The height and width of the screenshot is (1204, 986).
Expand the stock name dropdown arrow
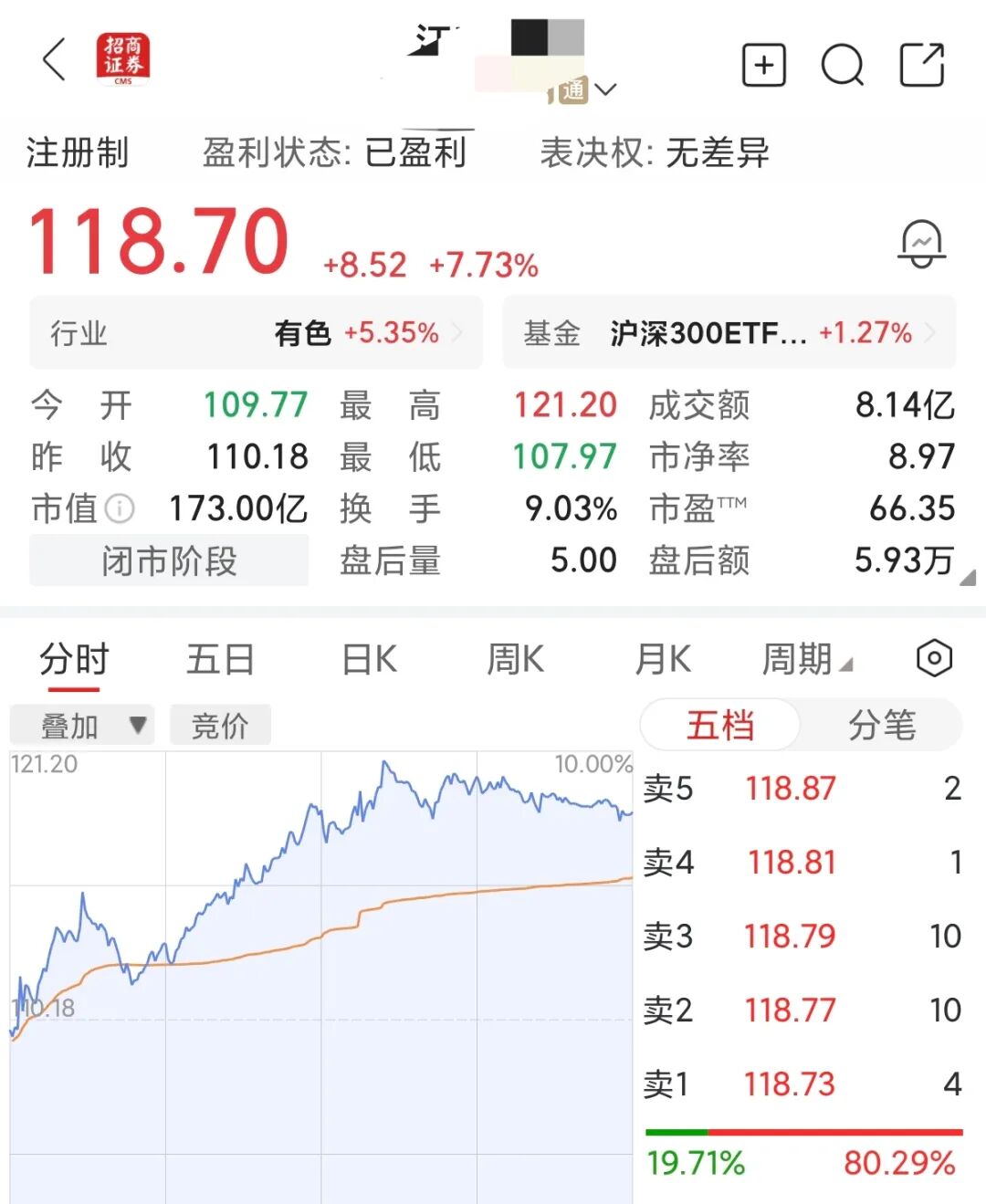click(x=605, y=89)
